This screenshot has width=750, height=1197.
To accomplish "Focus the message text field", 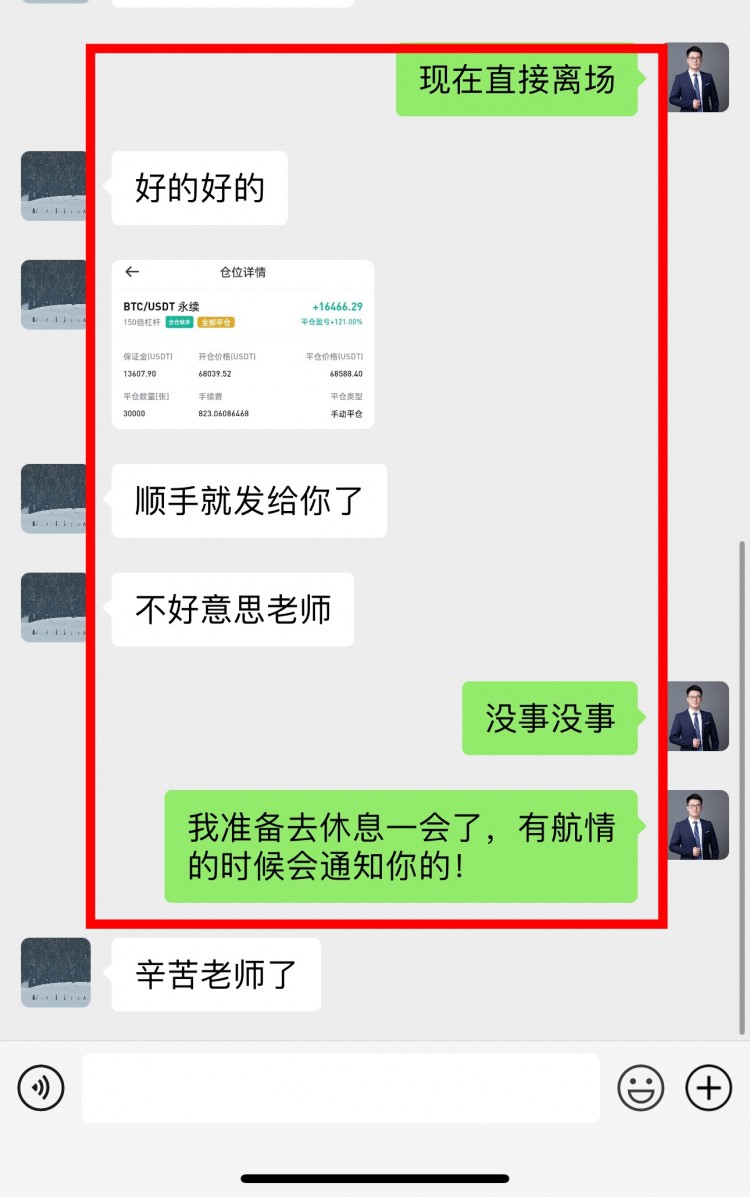I will (x=340, y=1088).
